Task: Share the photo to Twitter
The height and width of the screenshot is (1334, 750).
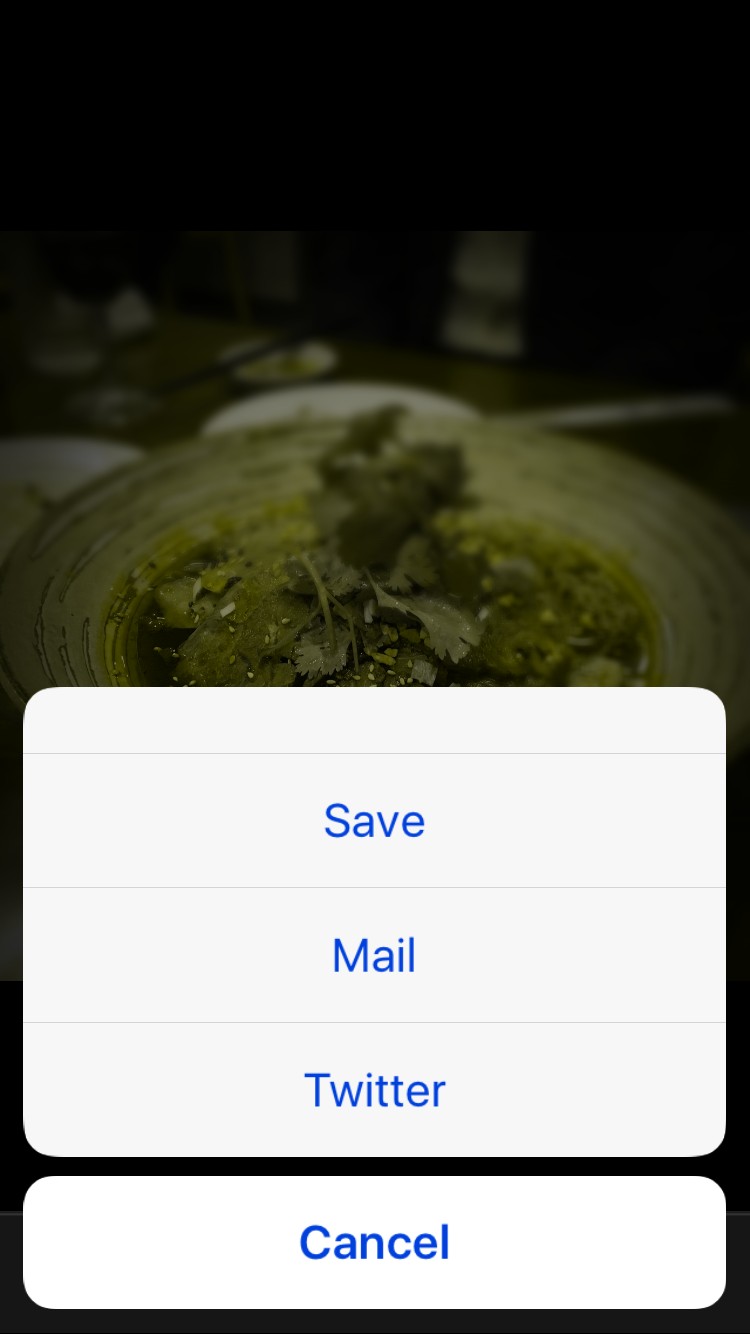Action: (x=374, y=1090)
